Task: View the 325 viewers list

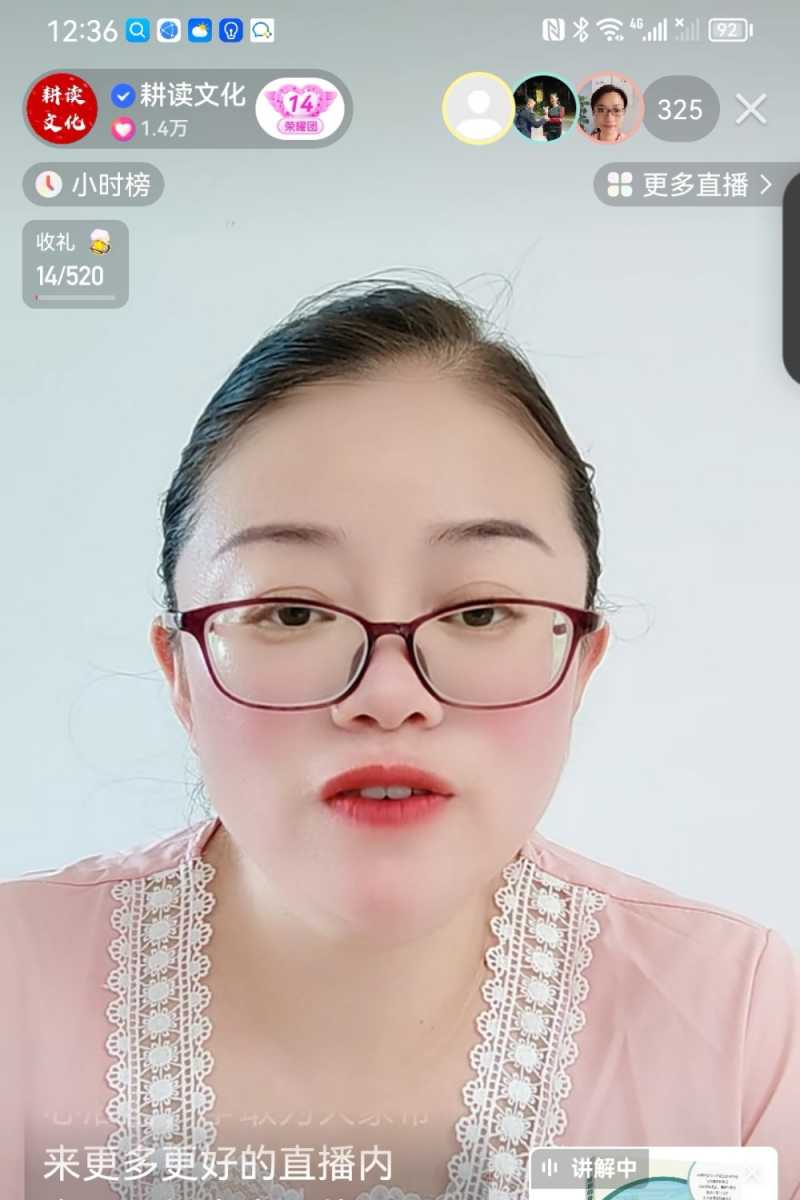Action: 680,109
